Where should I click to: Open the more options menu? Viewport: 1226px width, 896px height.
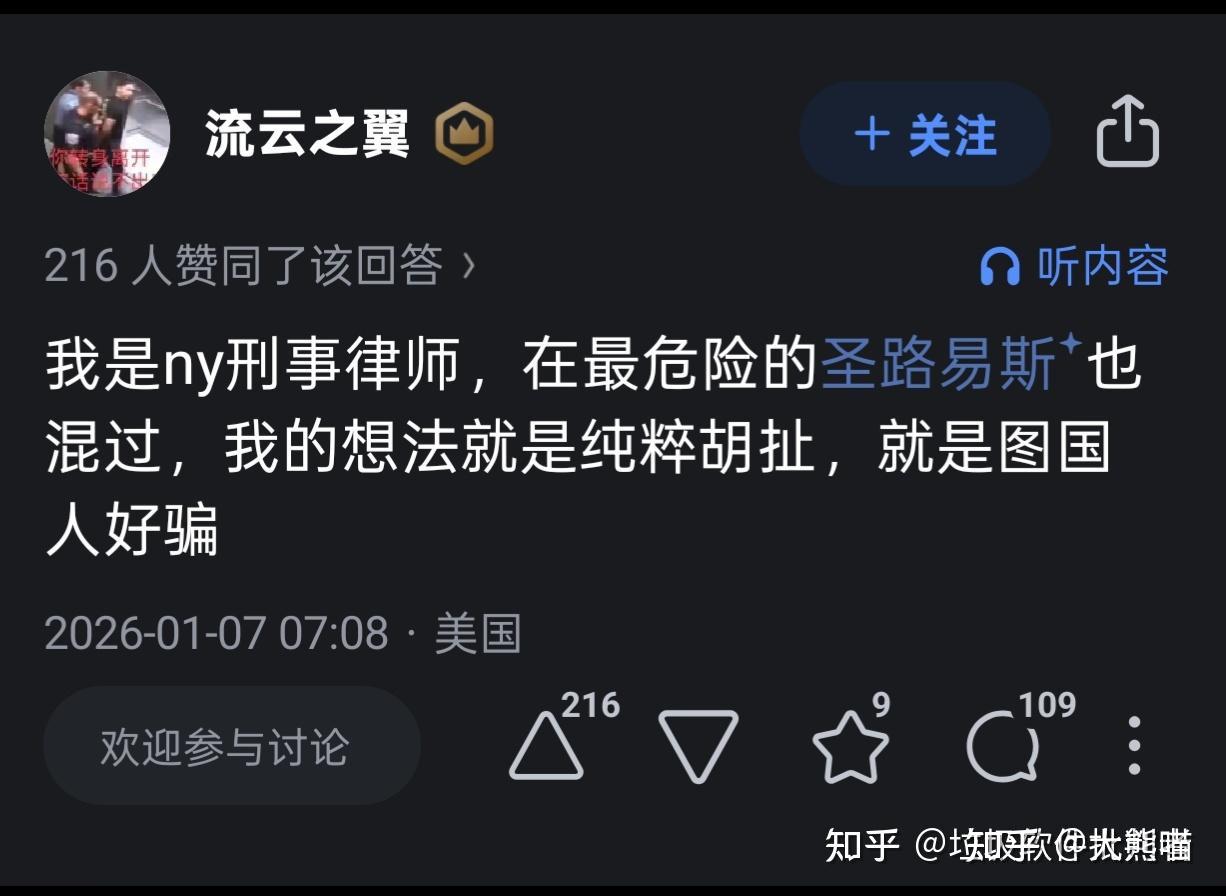tap(1134, 746)
